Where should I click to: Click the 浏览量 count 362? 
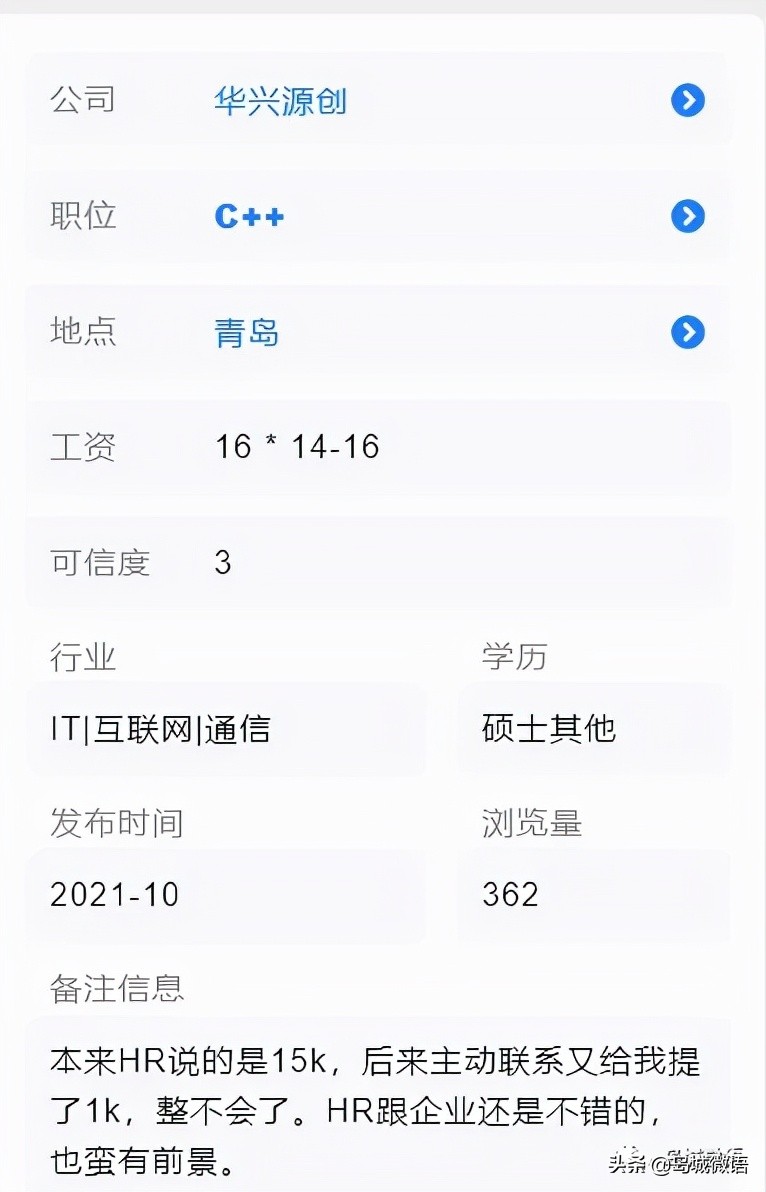point(510,895)
